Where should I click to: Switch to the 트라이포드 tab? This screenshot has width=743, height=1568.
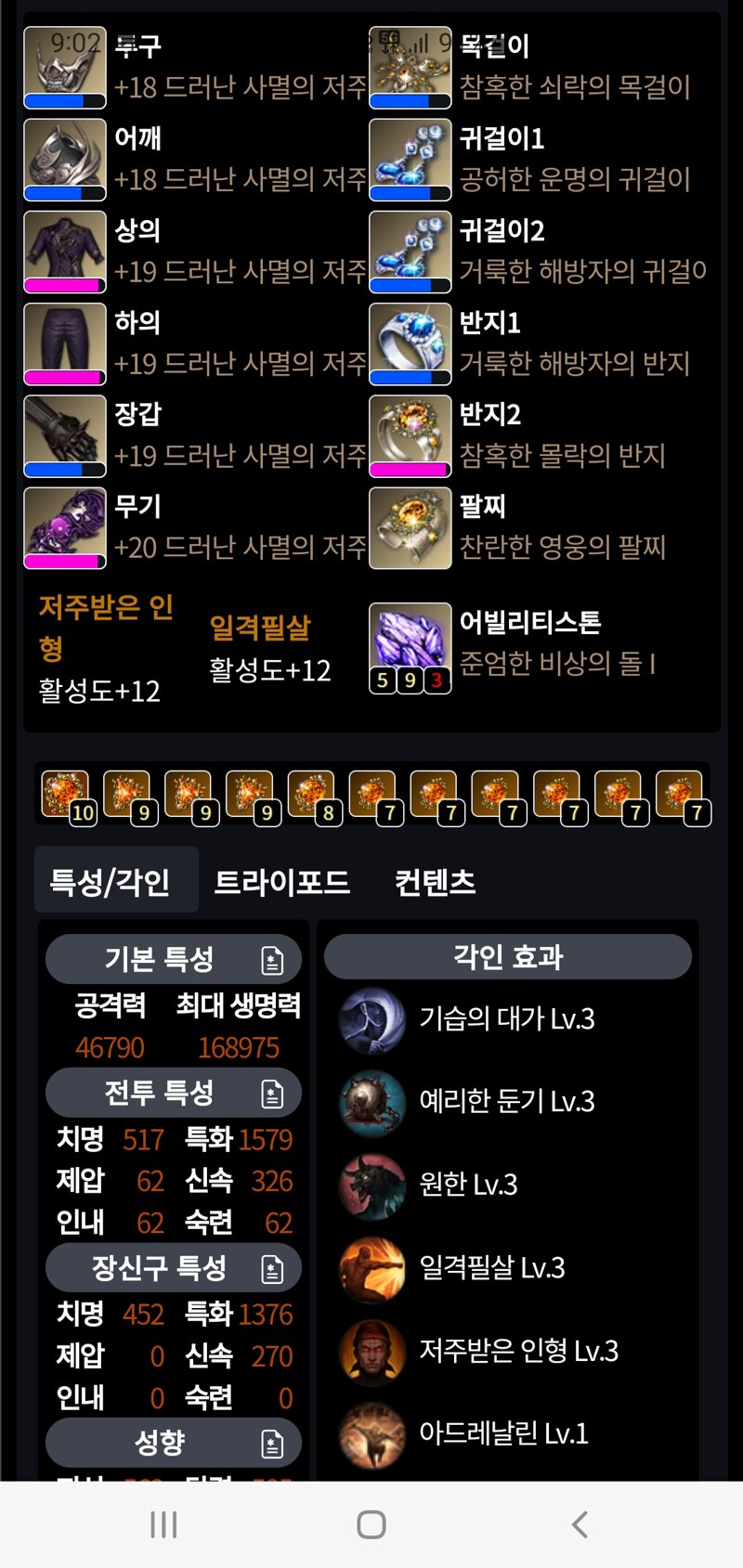pyautogui.click(x=281, y=881)
